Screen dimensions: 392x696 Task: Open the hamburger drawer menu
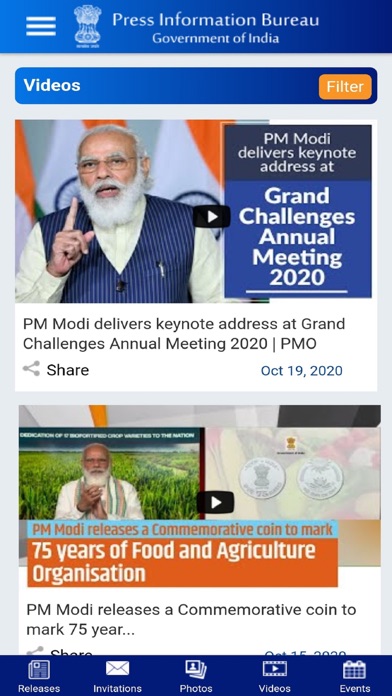(41, 27)
